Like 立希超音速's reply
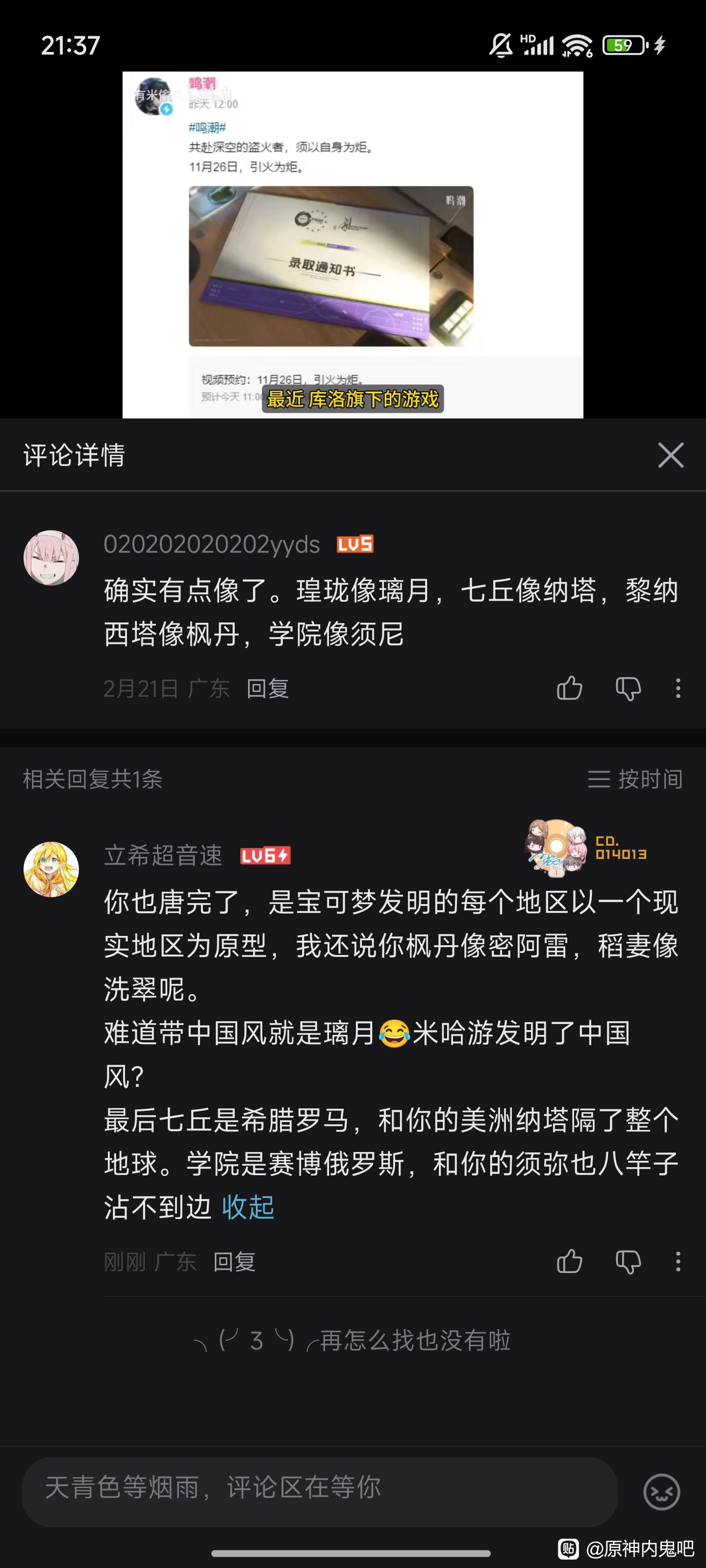 pos(570,1262)
